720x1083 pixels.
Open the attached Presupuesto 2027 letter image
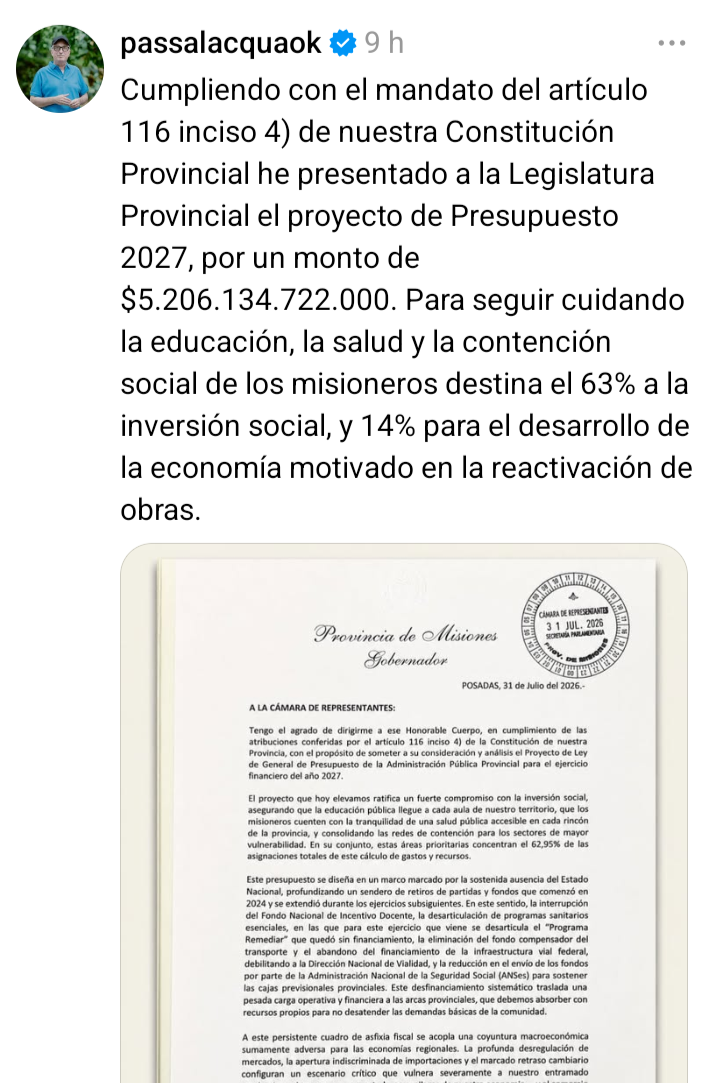[404, 813]
